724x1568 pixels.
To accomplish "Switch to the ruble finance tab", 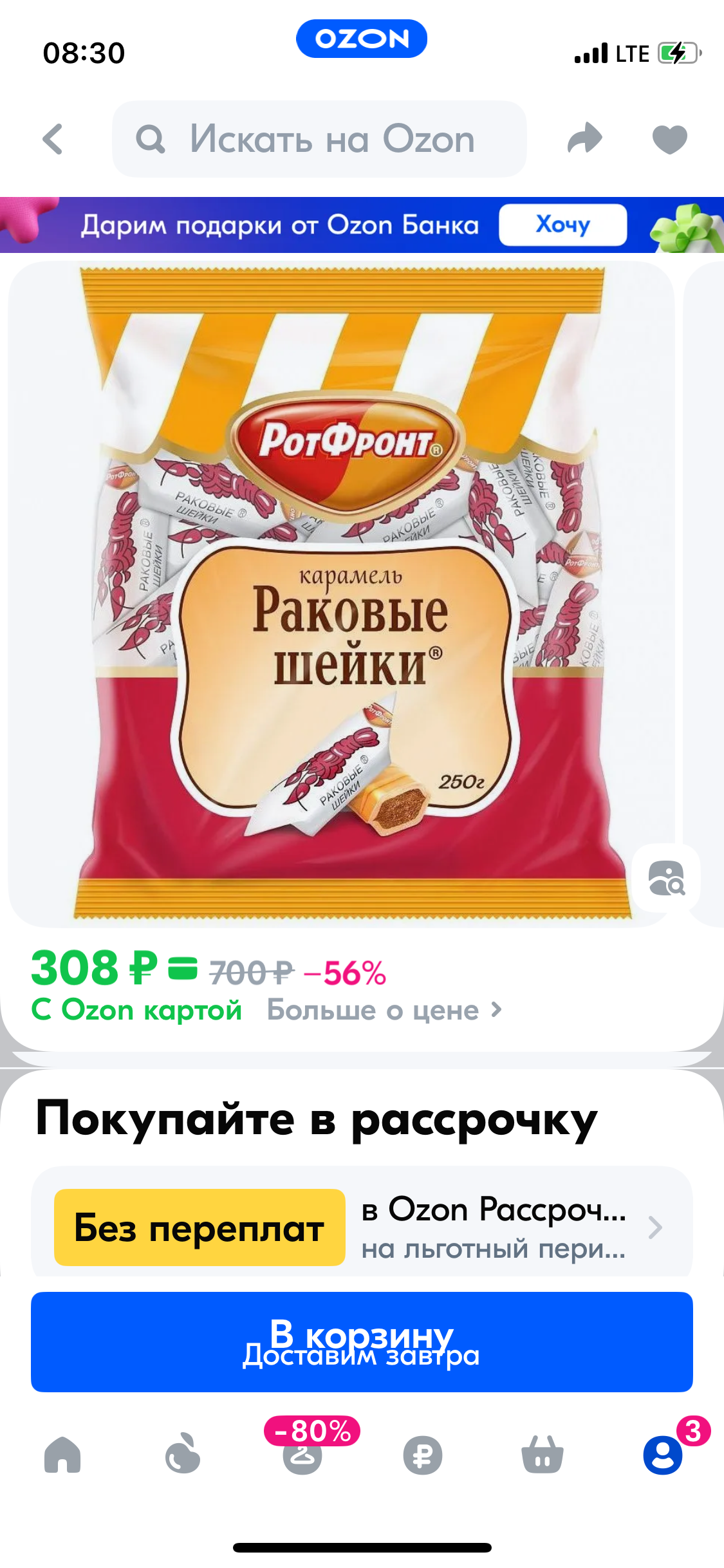I will [422, 1455].
